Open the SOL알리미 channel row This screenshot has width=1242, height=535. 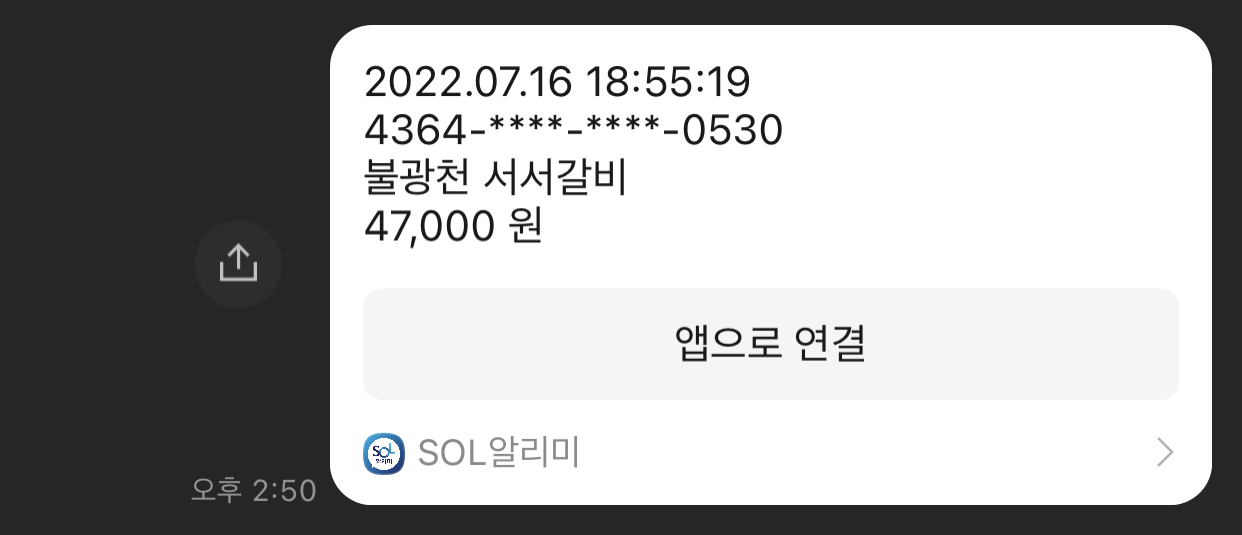[x=770, y=453]
